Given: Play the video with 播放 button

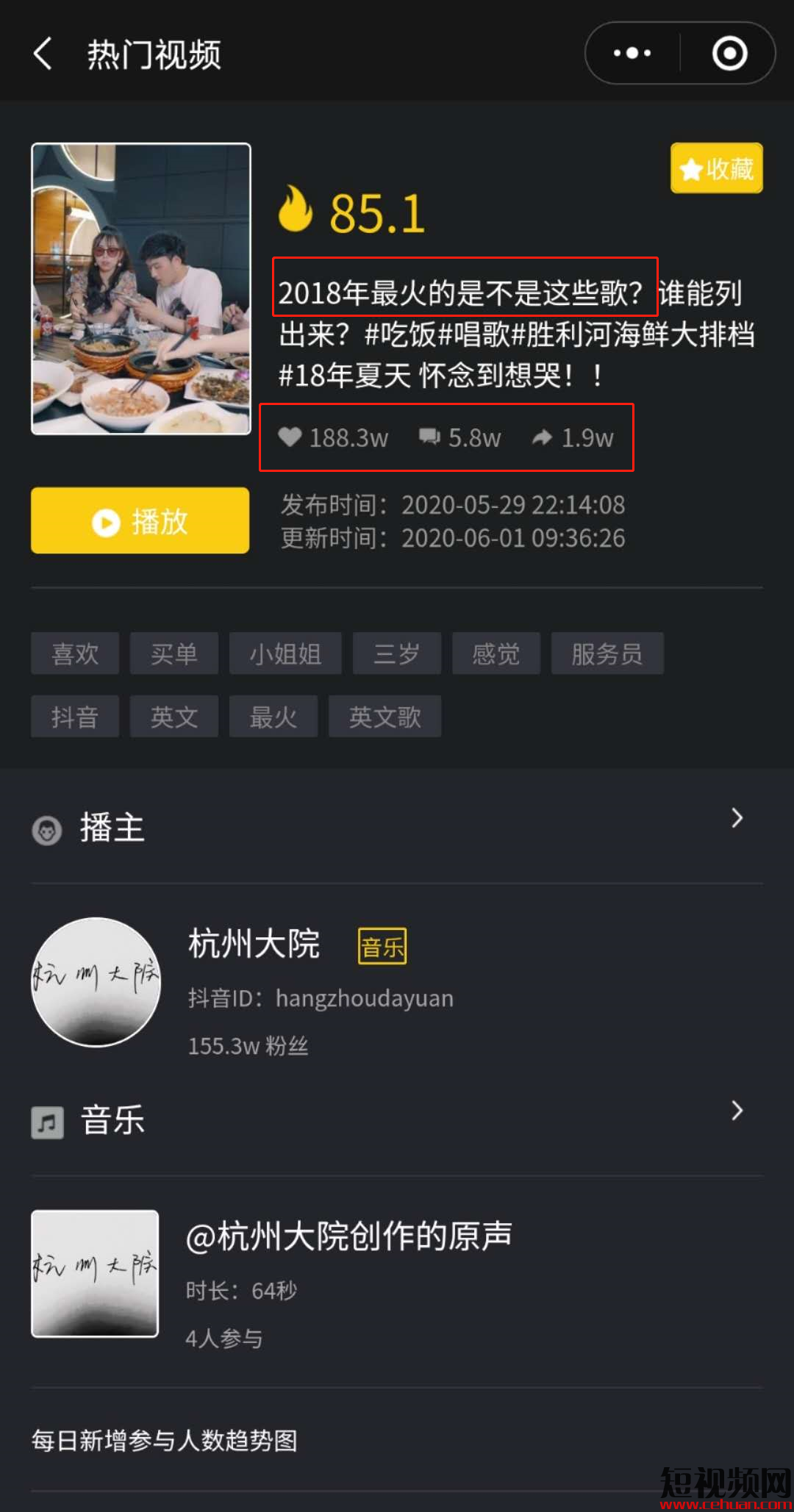Looking at the screenshot, I should [x=140, y=520].
